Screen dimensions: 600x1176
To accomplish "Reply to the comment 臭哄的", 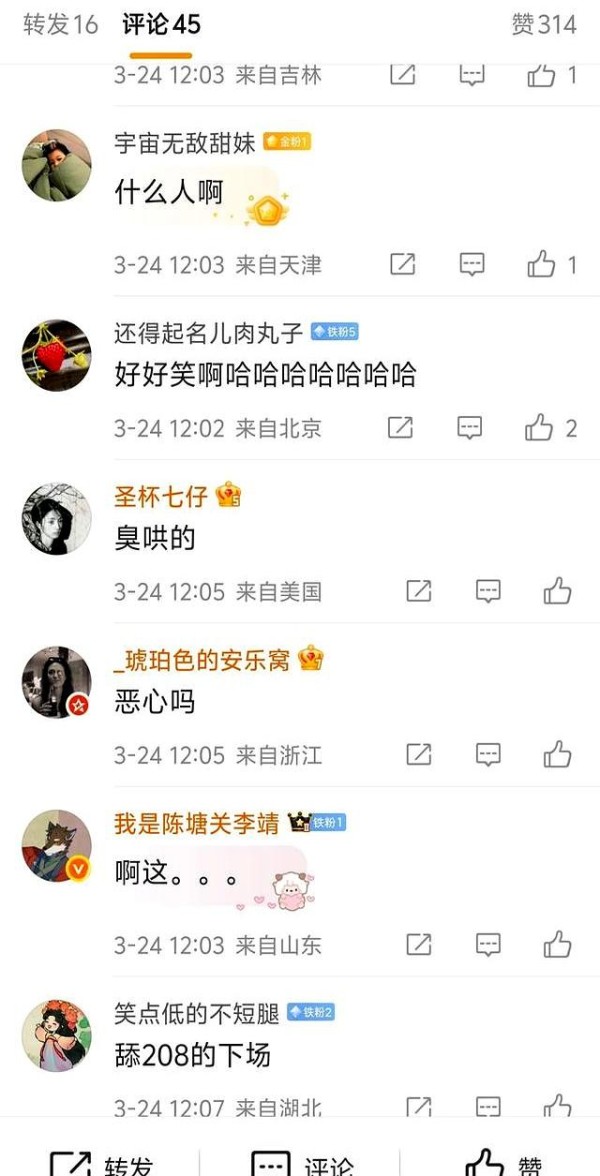I will coord(488,591).
